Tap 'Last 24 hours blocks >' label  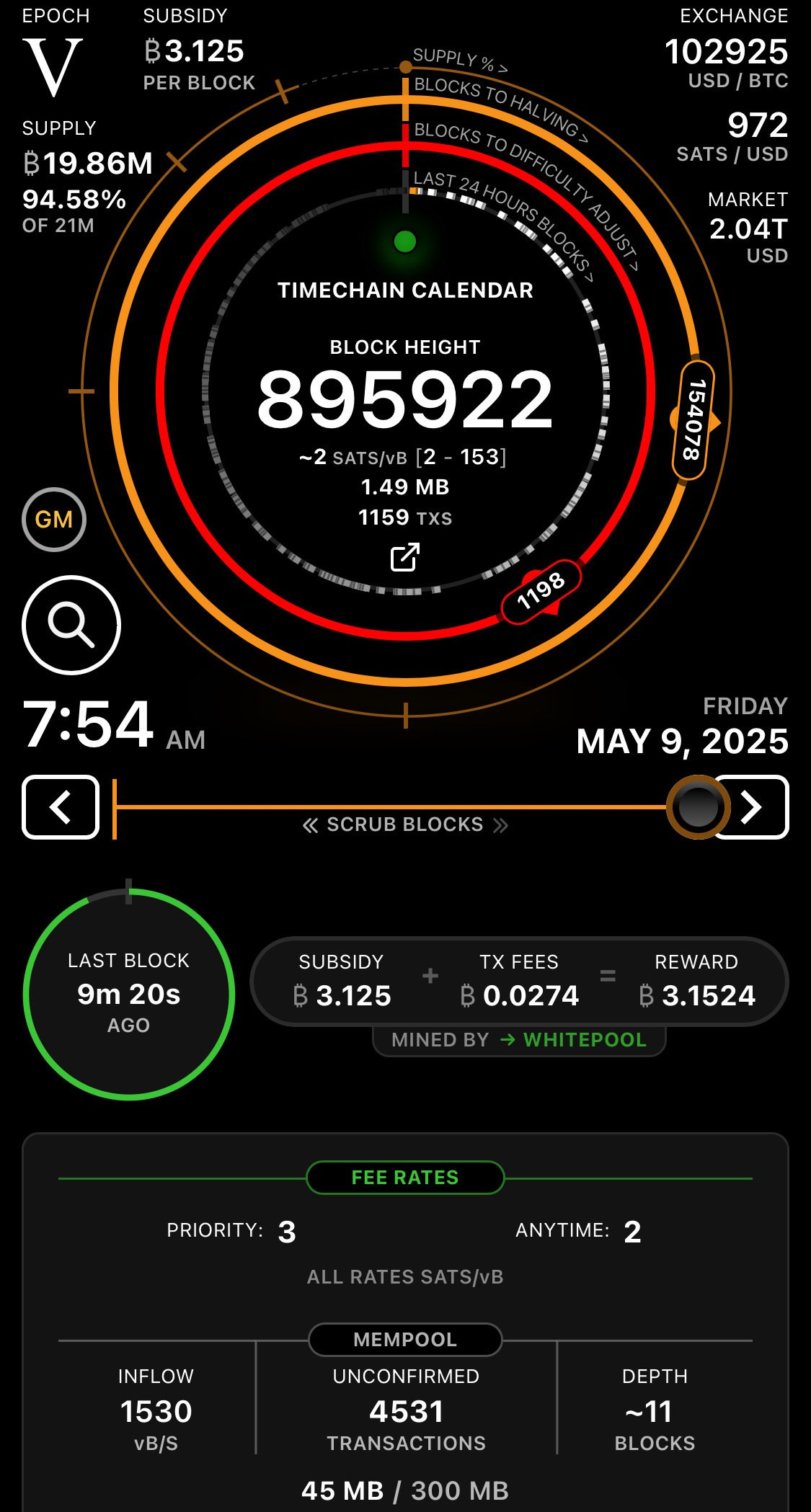point(503,224)
